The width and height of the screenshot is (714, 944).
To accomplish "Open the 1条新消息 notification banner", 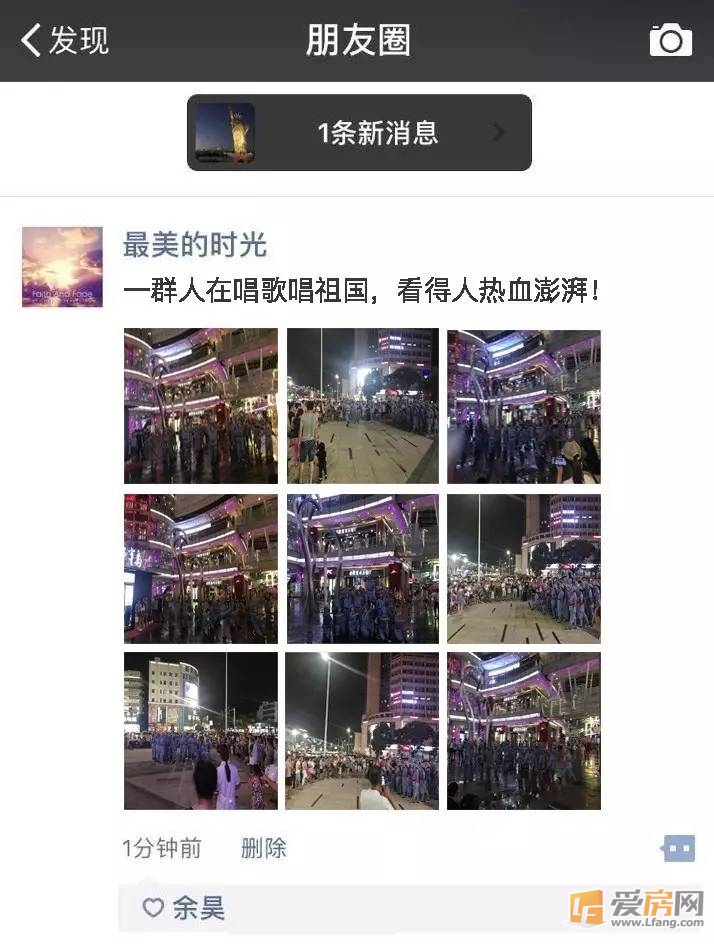I will tap(359, 133).
